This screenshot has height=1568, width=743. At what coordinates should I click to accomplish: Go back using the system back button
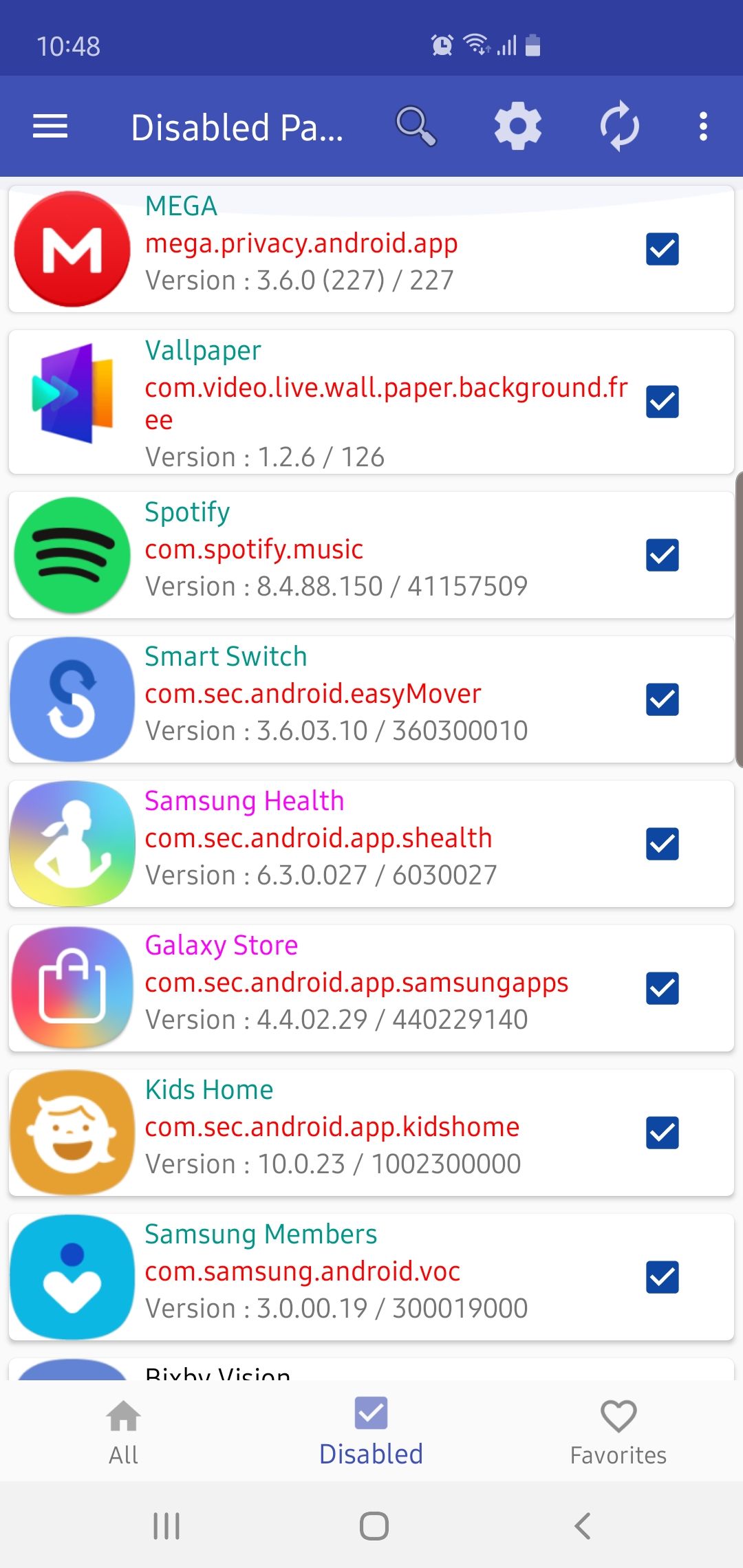pos(582,1525)
